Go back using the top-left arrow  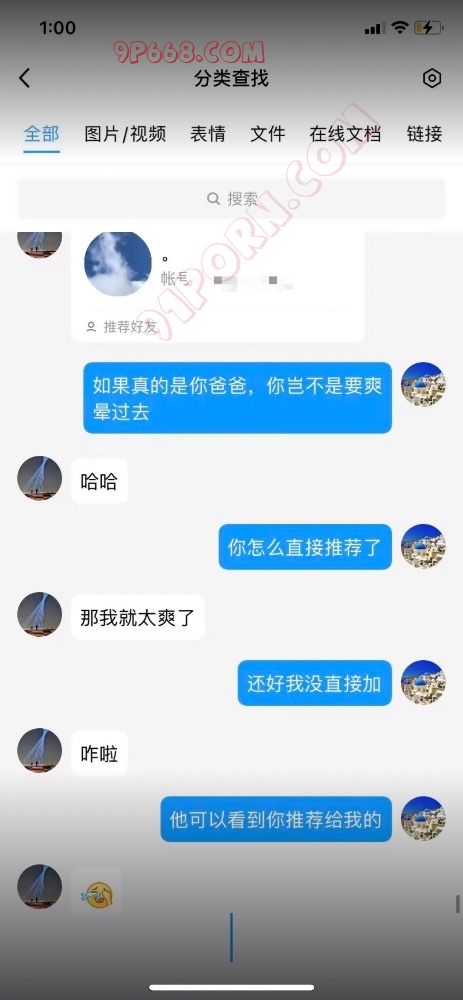(24, 78)
